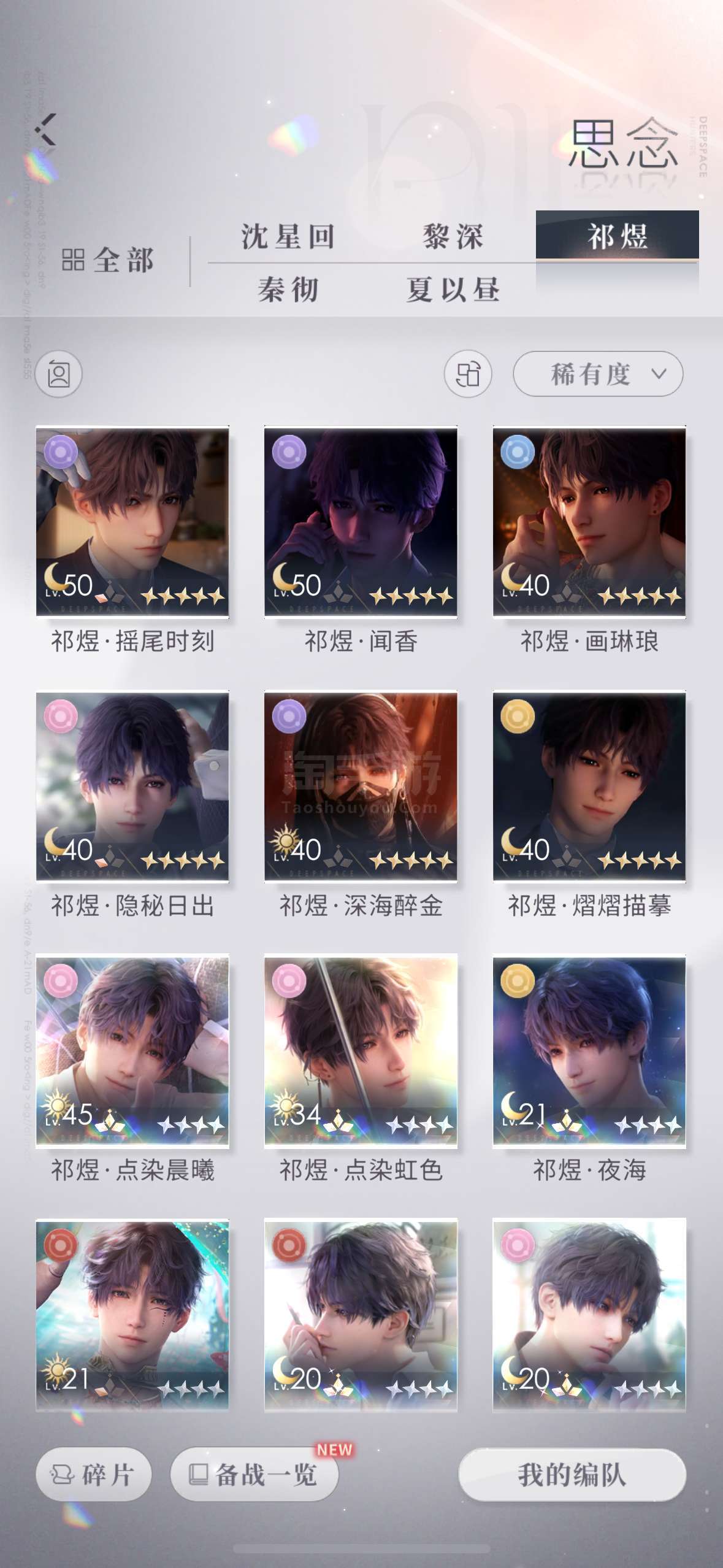Open the 祁煜·深海醉金 card
Image resolution: width=723 pixels, height=1568 pixels.
tap(361, 786)
